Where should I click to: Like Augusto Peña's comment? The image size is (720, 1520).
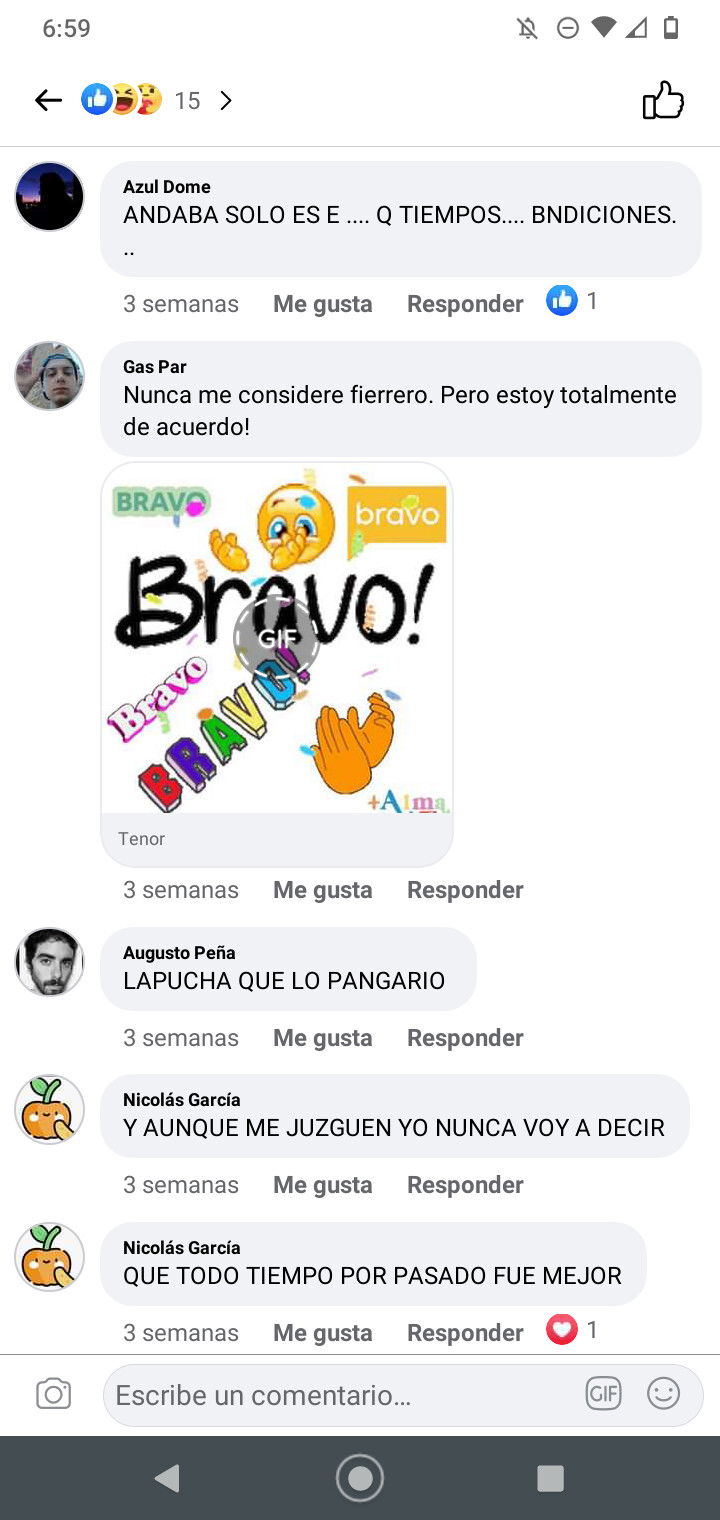pos(322,1038)
